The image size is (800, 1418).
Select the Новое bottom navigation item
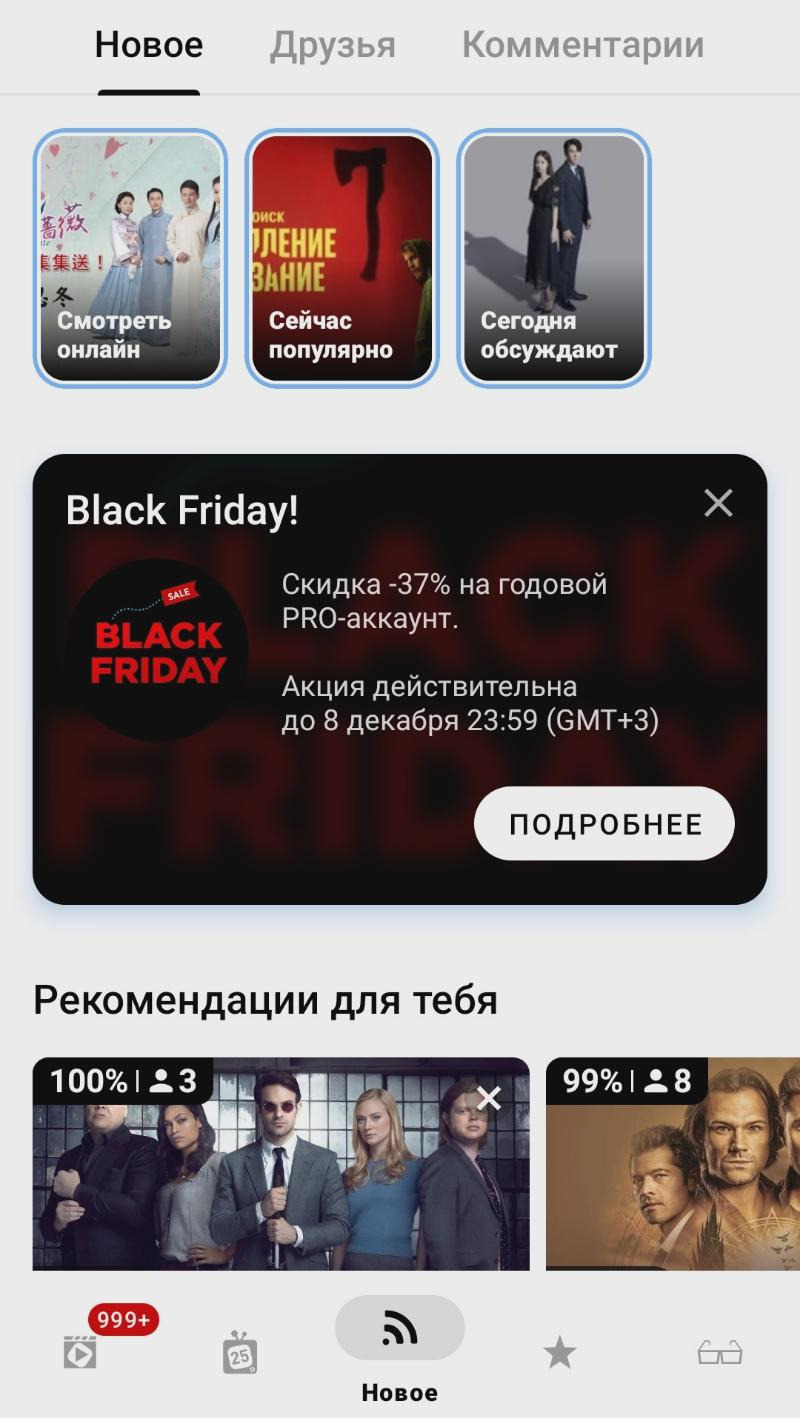(x=400, y=1345)
